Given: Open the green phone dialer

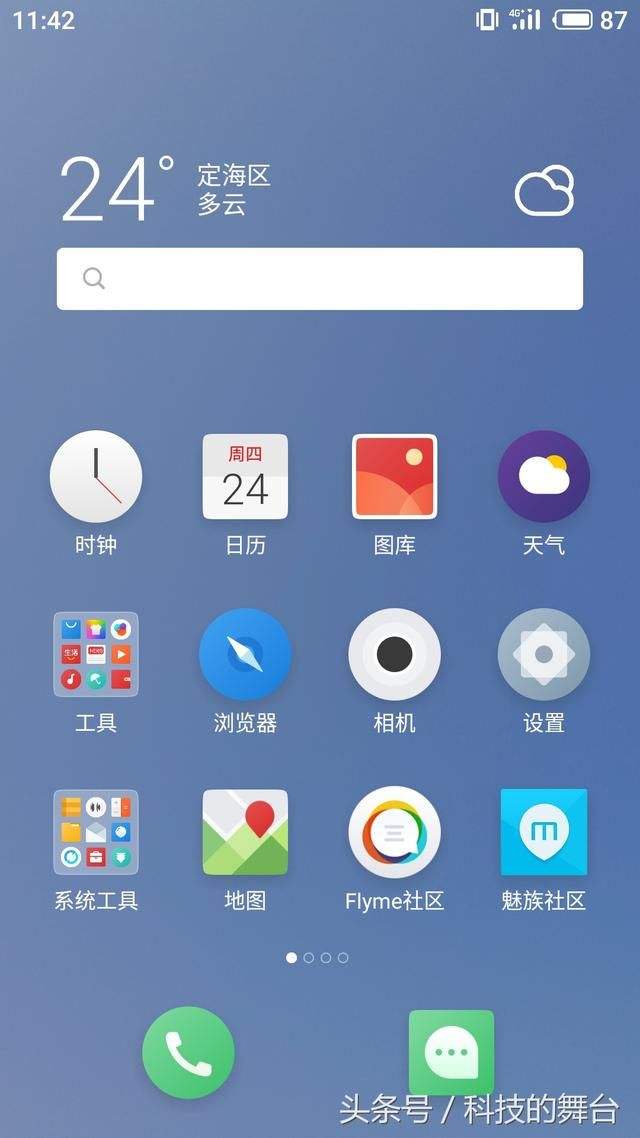Looking at the screenshot, I should coord(188,1052).
